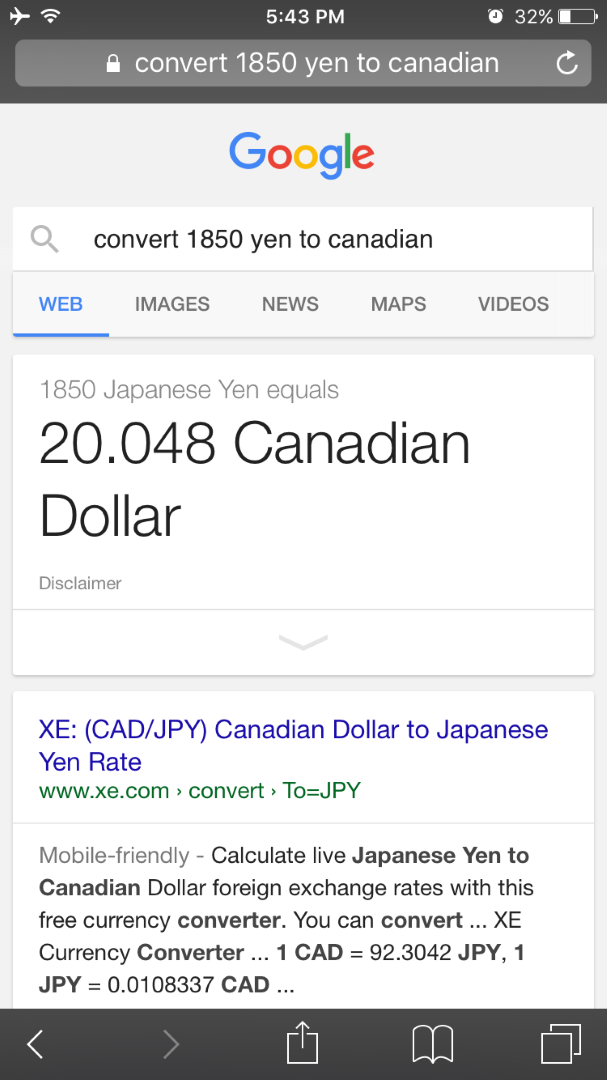Select the Web tab

[x=61, y=304]
